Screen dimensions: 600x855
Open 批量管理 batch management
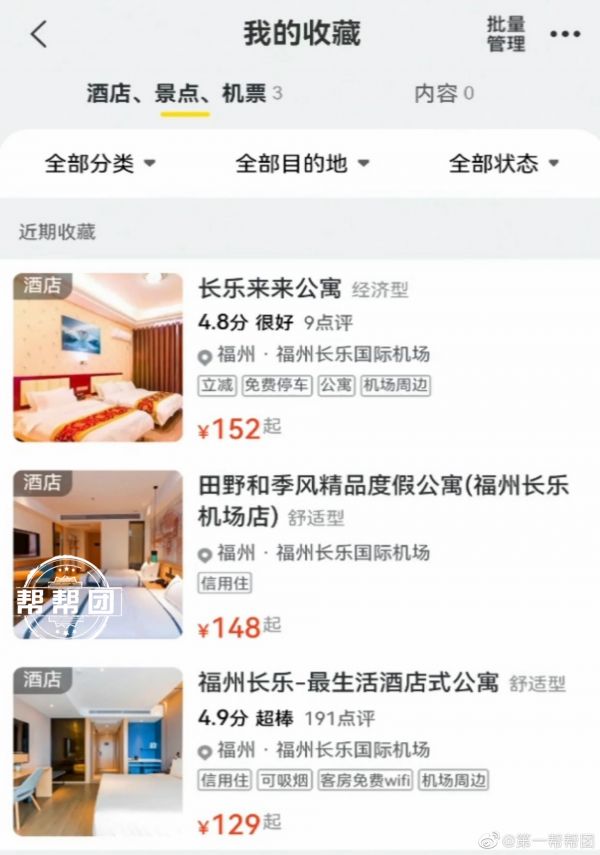click(x=506, y=34)
